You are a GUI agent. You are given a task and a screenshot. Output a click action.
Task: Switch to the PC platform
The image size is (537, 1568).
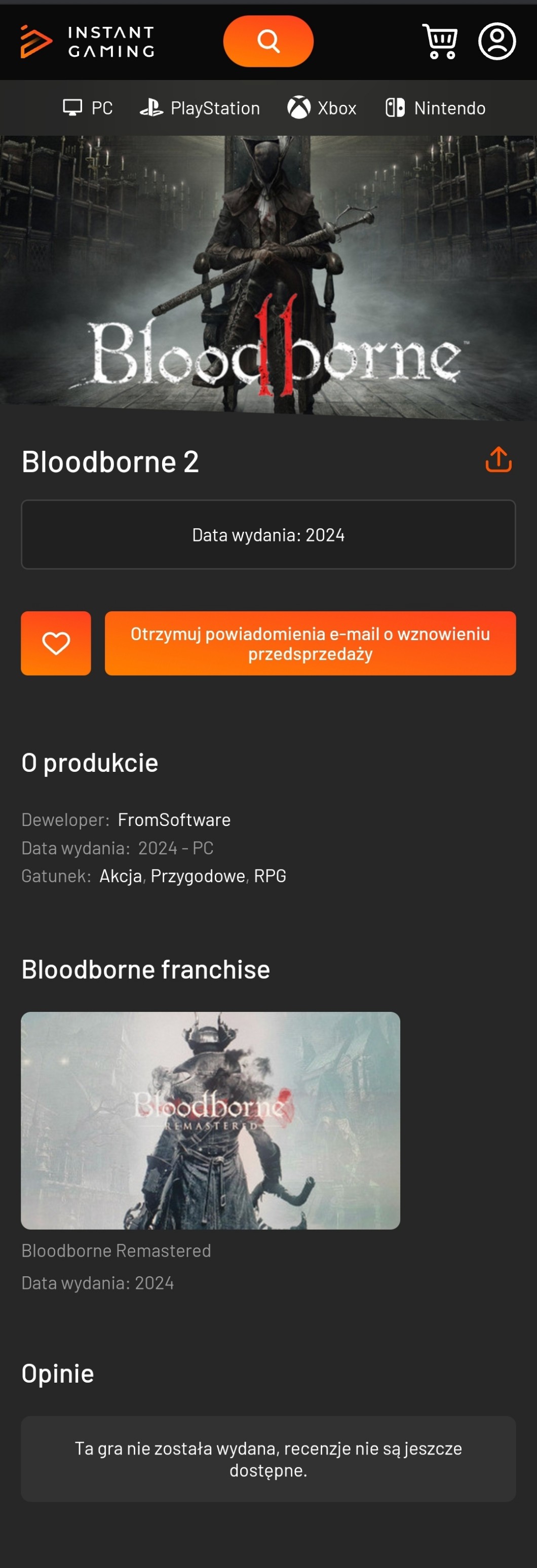click(x=88, y=108)
